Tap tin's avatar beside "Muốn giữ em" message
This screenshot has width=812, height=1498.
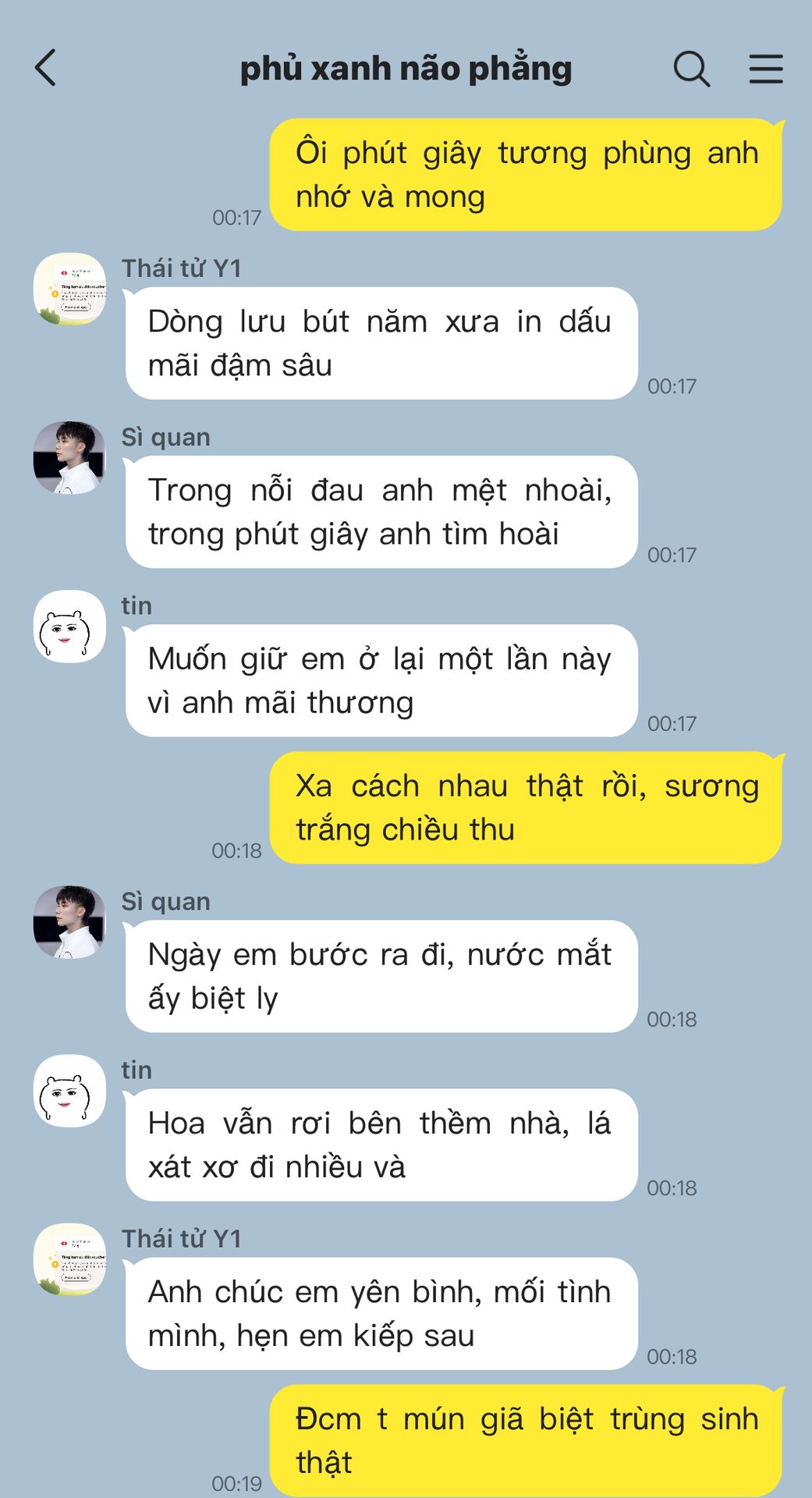69,627
